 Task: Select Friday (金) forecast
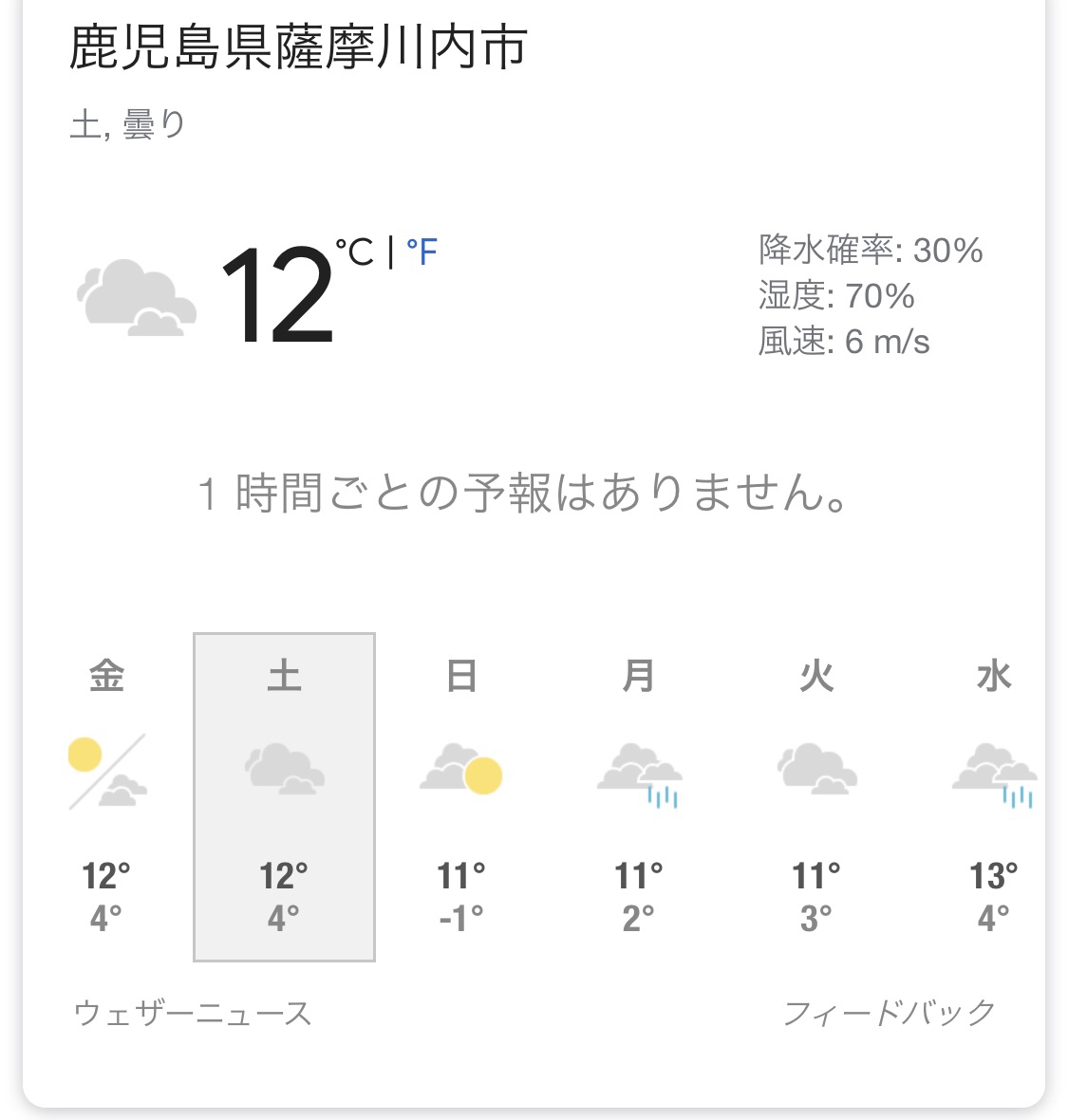[106, 795]
